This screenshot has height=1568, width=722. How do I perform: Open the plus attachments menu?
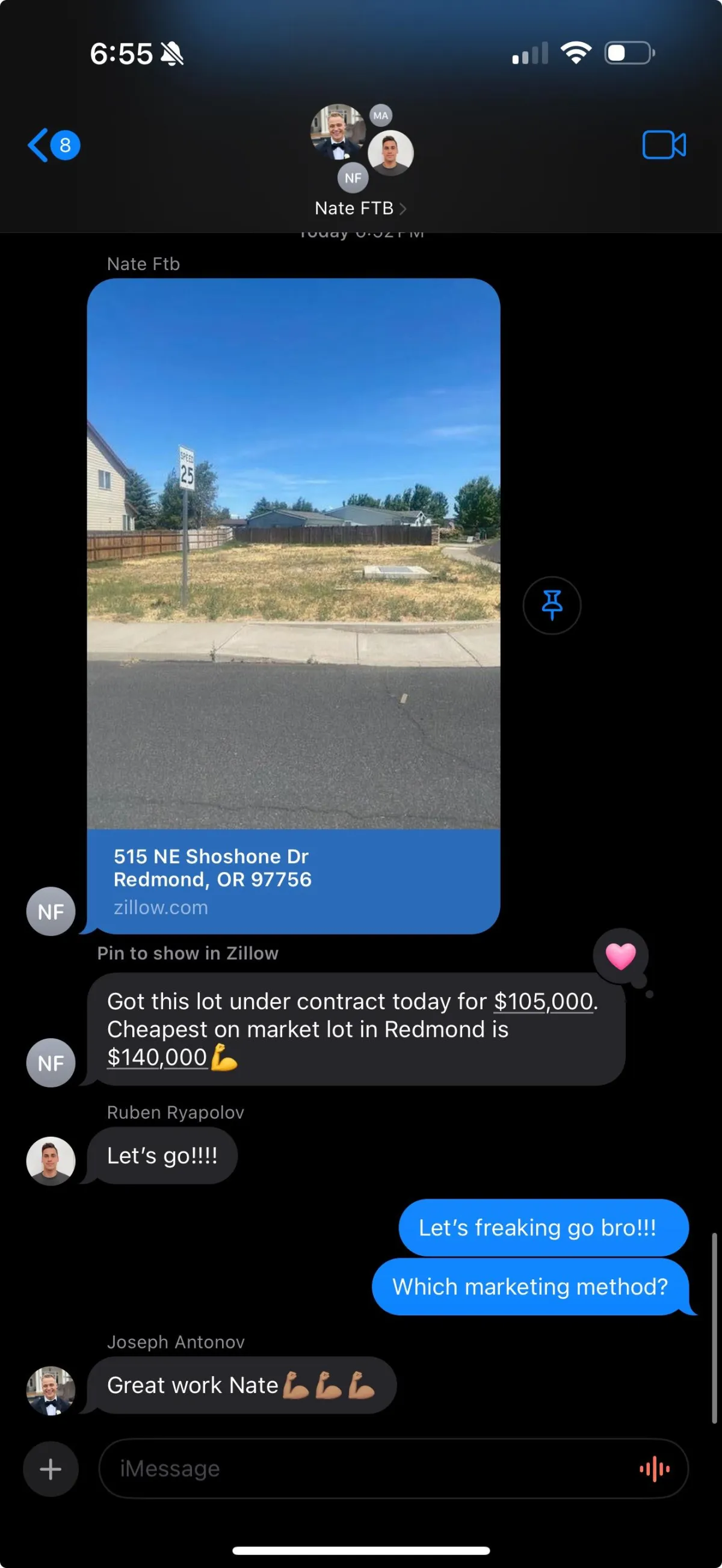51,1469
